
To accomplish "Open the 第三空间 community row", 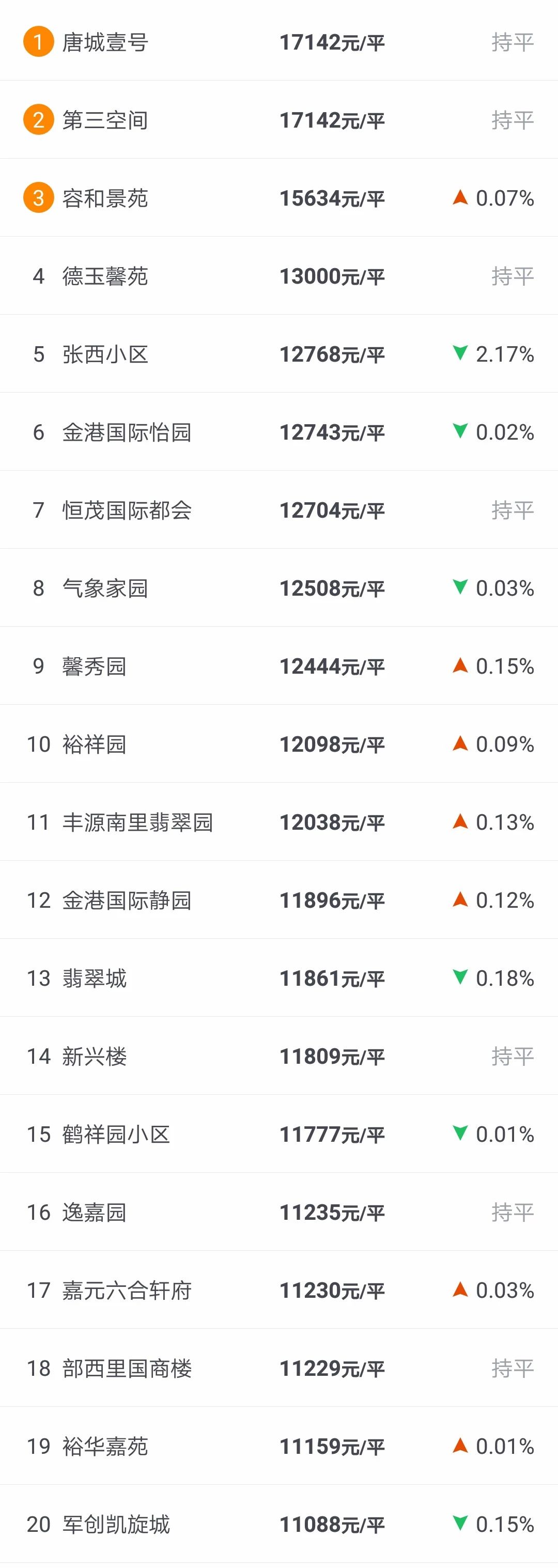I will pyautogui.click(x=105, y=120).
